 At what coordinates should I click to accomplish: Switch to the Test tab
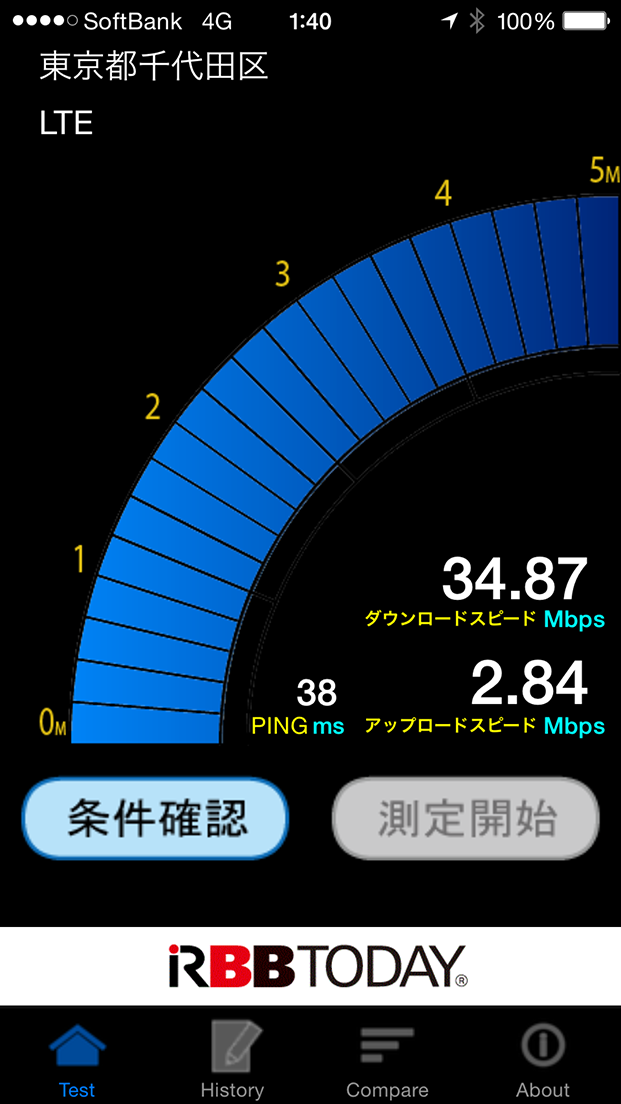pos(77,1057)
